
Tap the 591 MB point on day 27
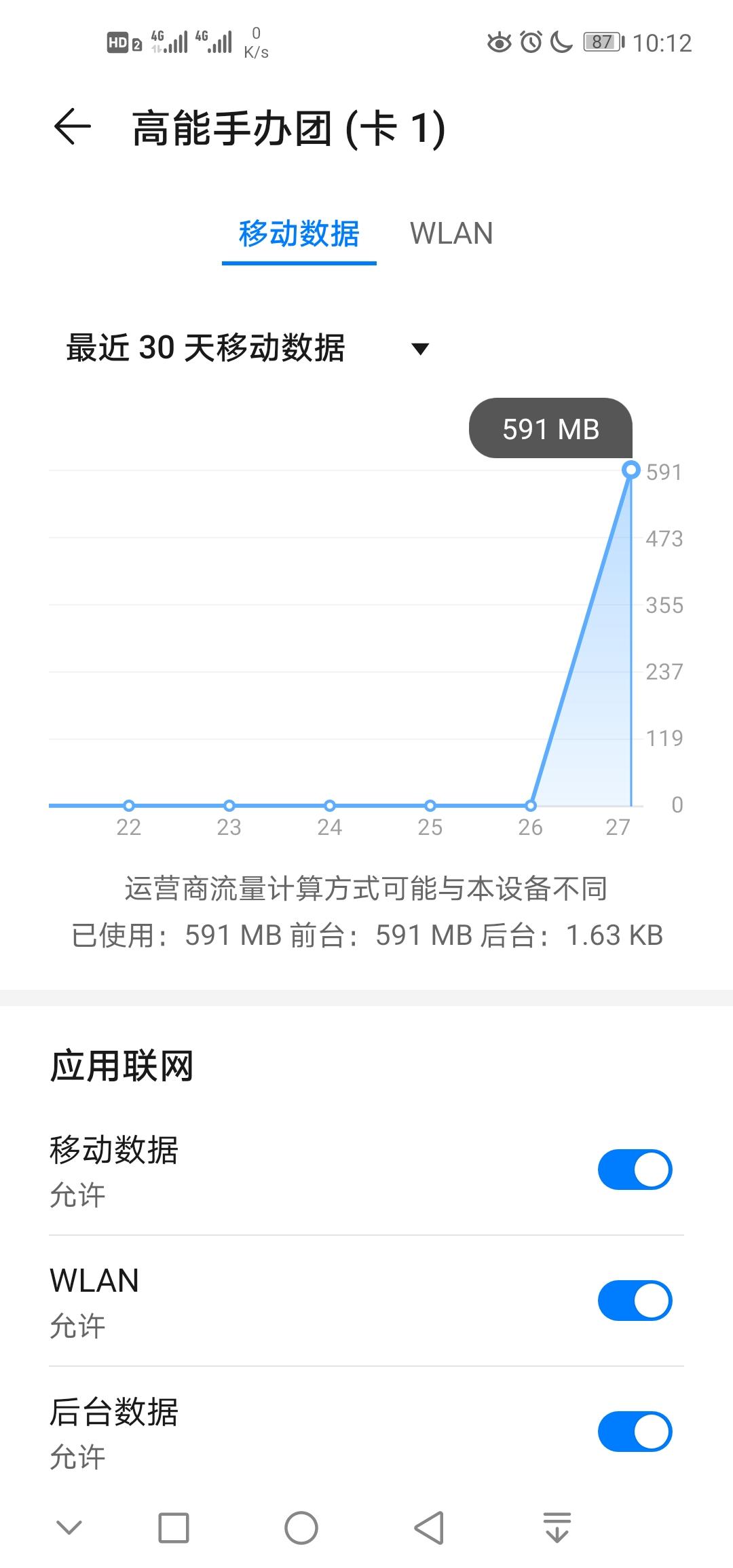click(631, 470)
